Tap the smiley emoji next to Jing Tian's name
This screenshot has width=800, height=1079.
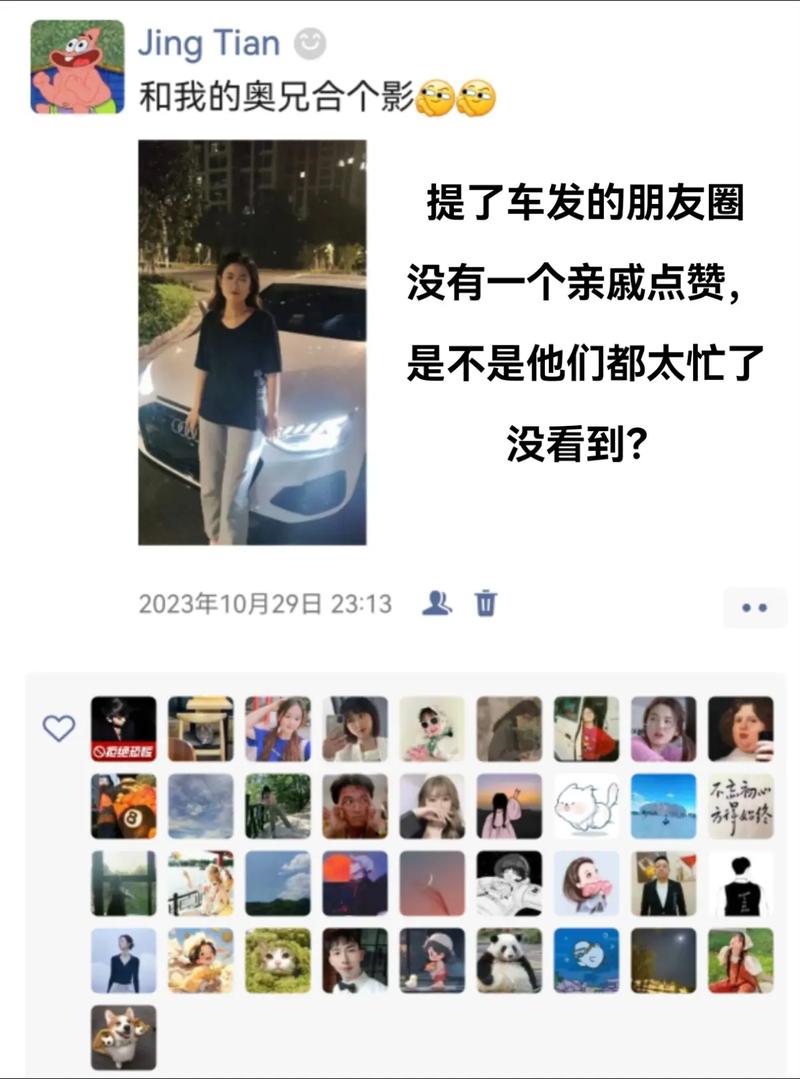[310, 42]
